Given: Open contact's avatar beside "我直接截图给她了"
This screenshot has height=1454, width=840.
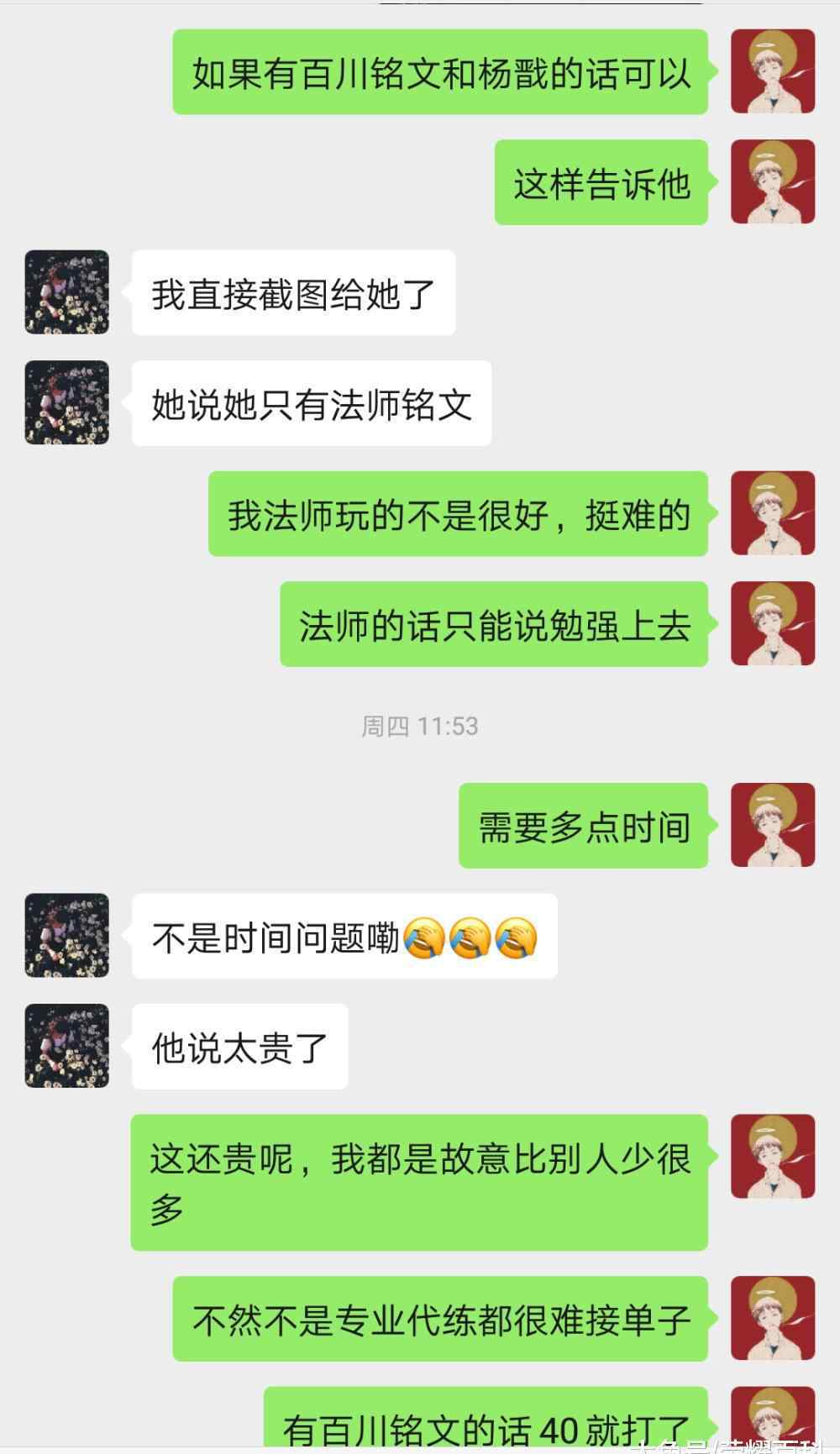Looking at the screenshot, I should click(67, 292).
